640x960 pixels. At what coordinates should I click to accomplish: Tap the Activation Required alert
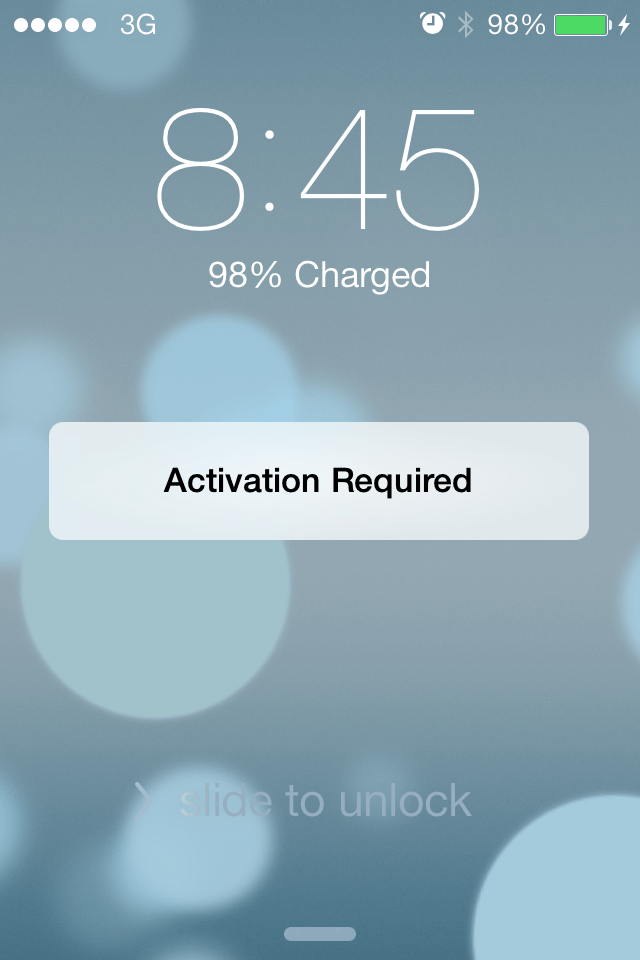coord(318,481)
